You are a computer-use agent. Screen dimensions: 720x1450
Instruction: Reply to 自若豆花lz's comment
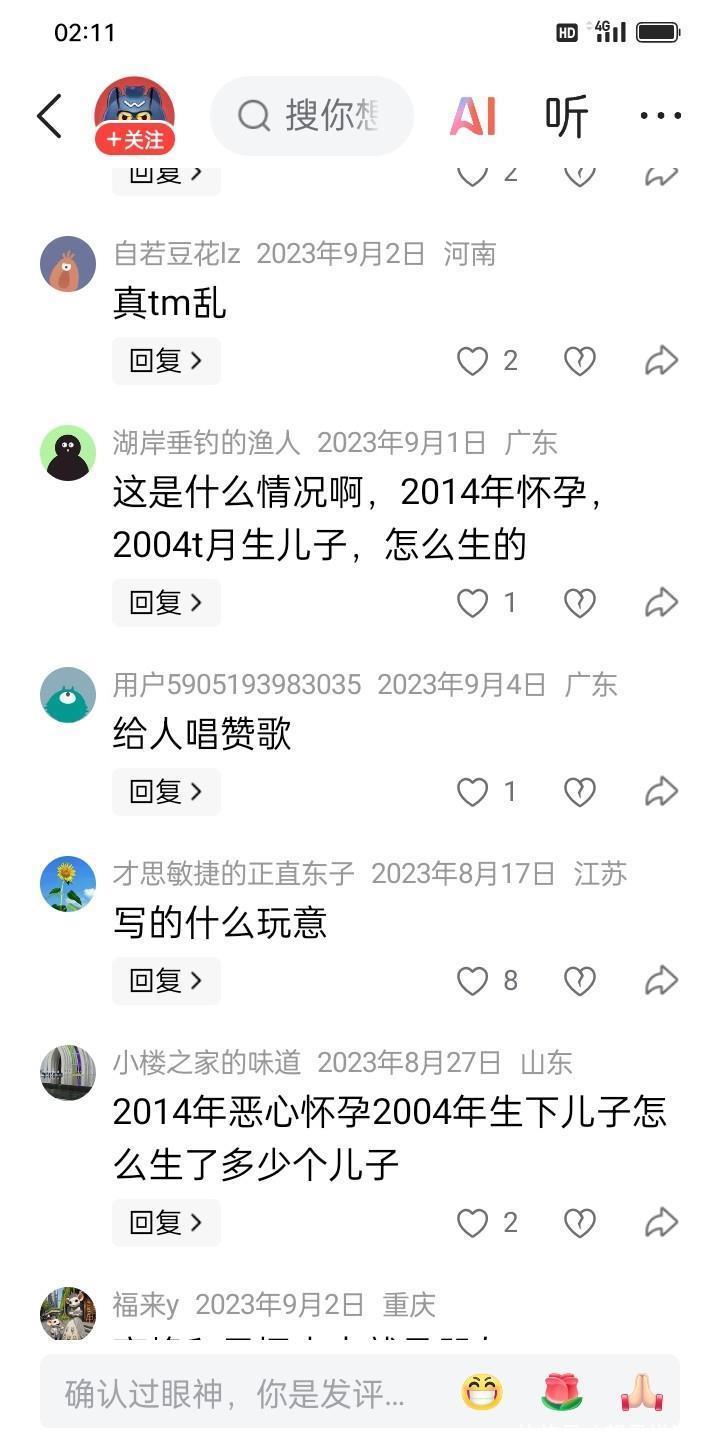pyautogui.click(x=166, y=361)
